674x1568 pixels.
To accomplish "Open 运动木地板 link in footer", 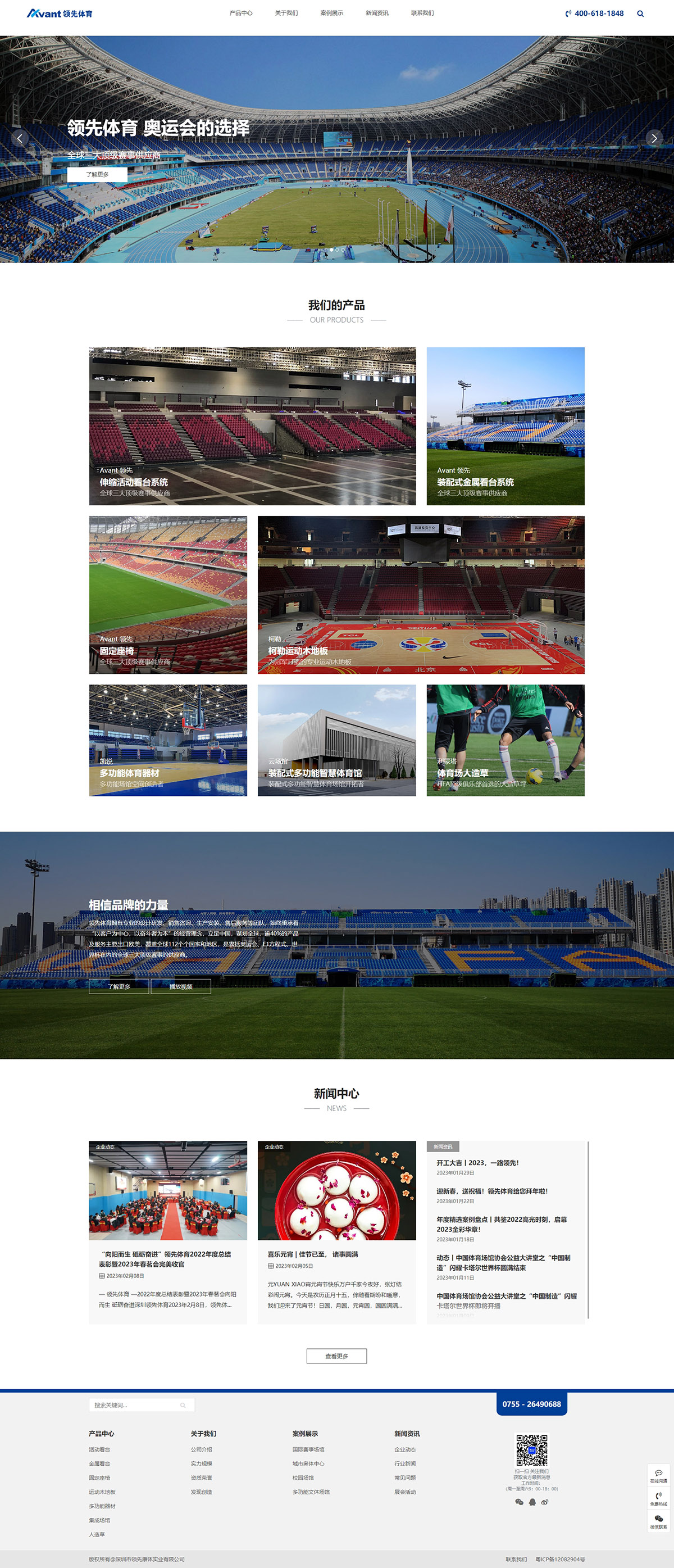I will coord(102,1492).
